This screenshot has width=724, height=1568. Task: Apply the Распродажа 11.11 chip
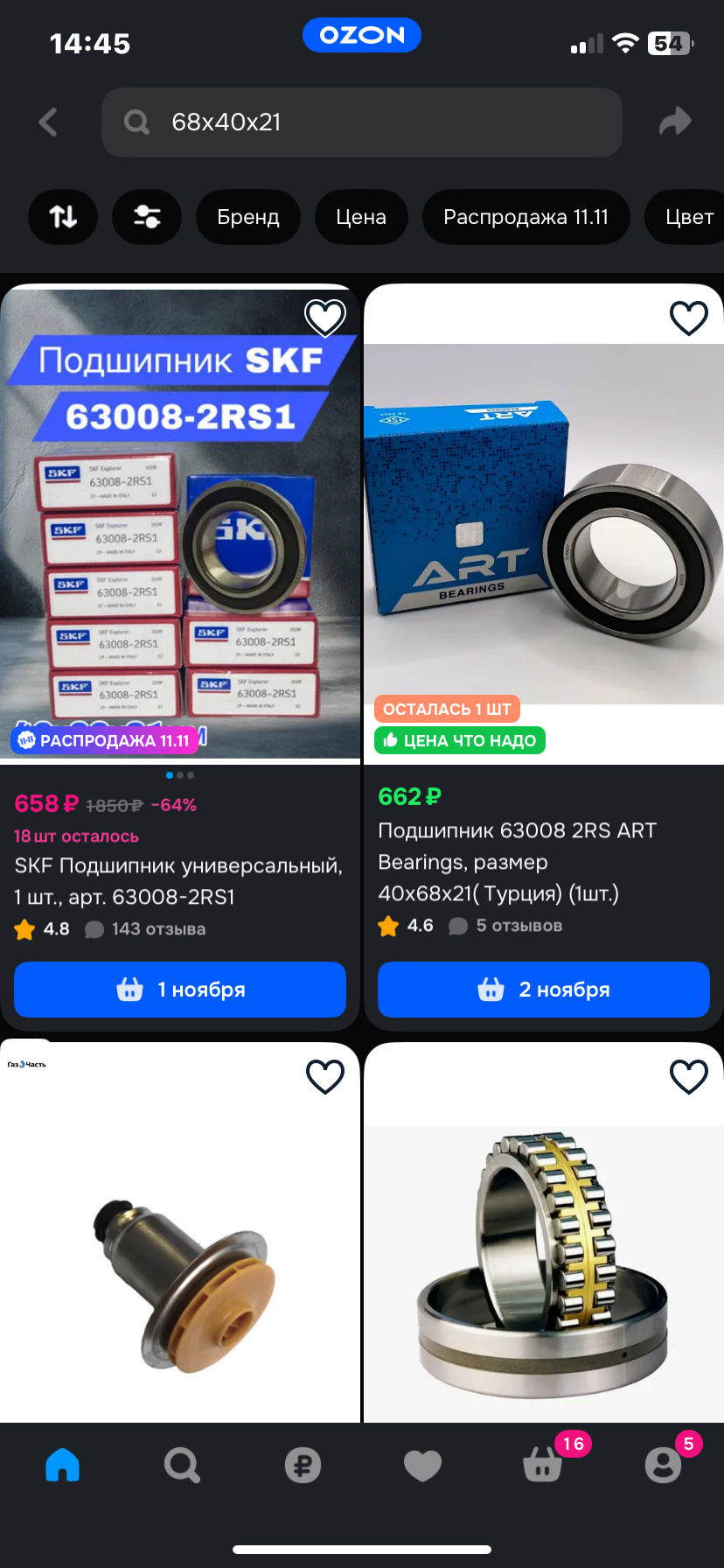coord(526,217)
